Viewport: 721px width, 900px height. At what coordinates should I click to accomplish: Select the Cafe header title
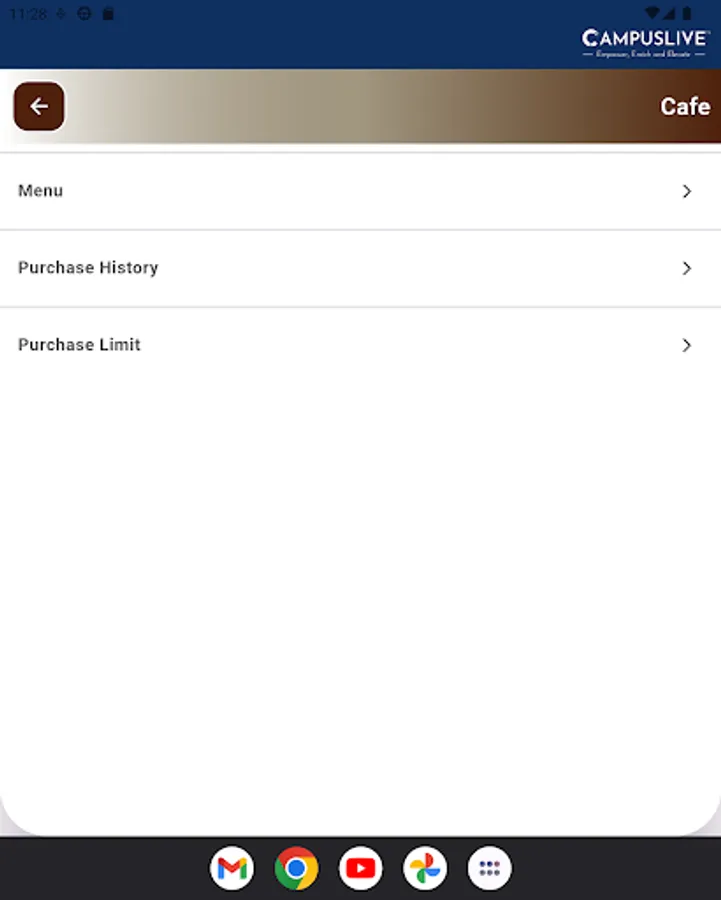[684, 106]
